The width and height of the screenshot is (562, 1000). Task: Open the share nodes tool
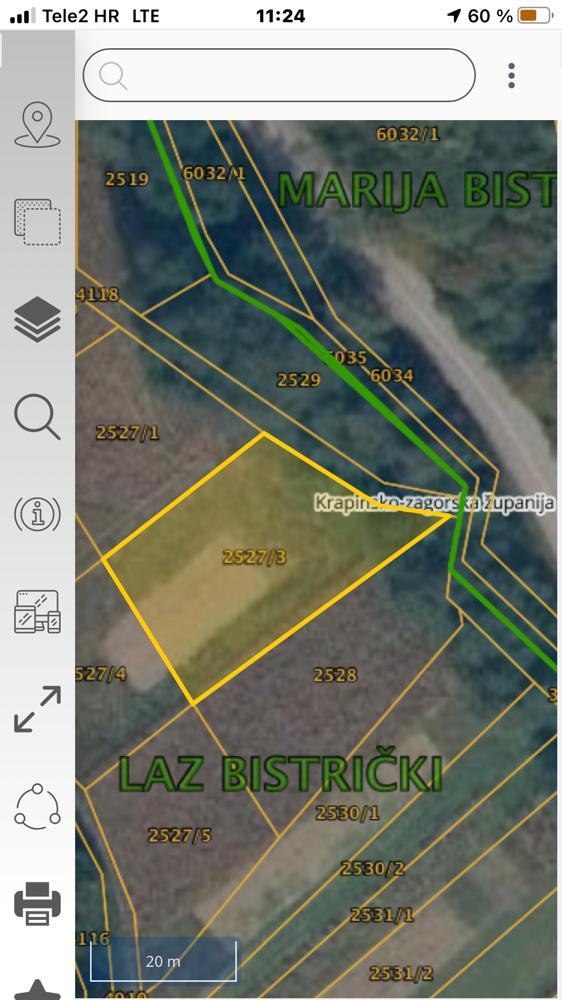(x=37, y=806)
